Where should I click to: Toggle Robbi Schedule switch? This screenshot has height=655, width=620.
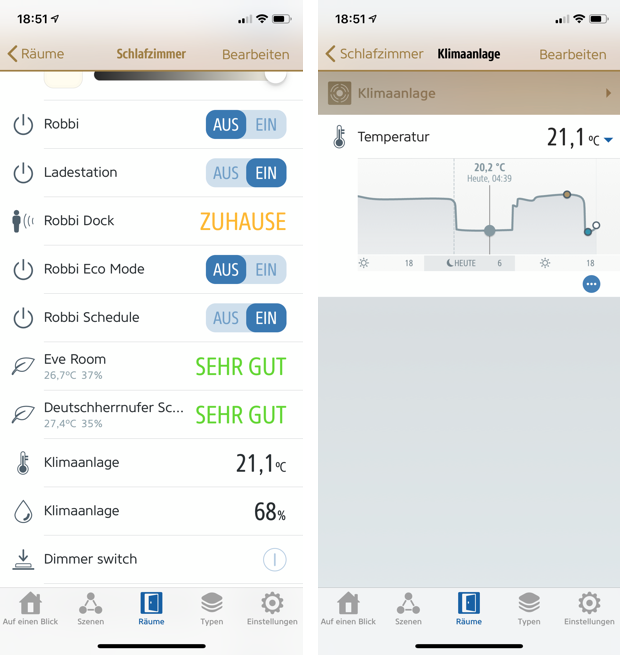(246, 318)
